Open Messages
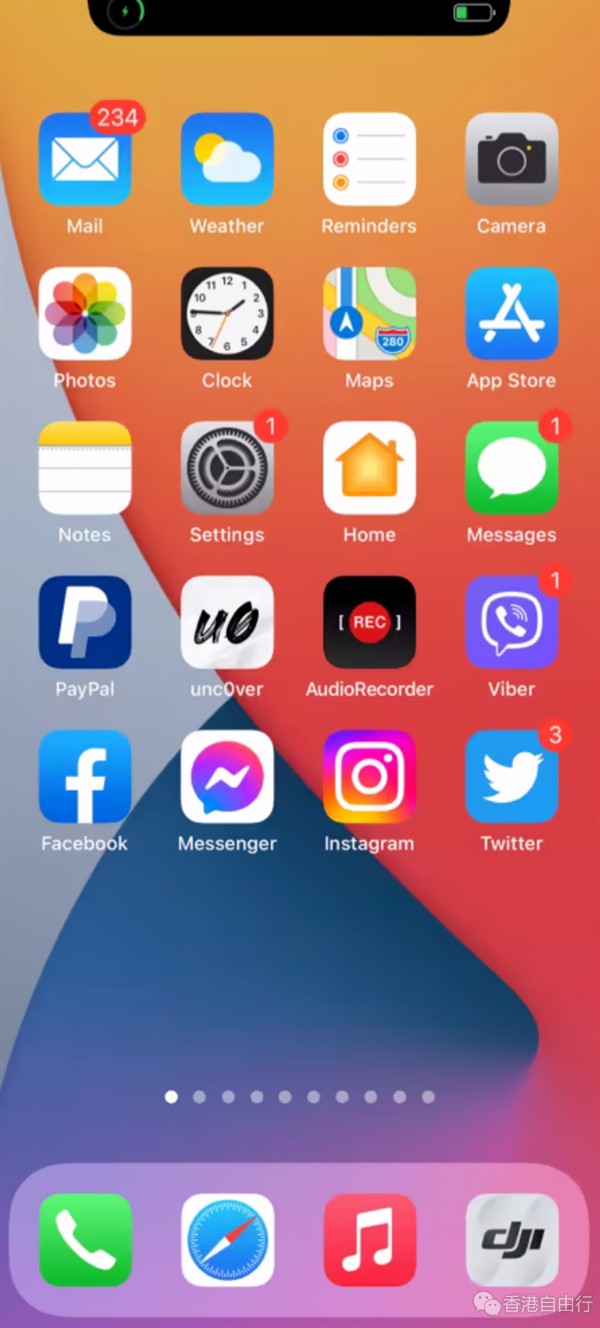The height and width of the screenshot is (1328, 600). (512, 468)
